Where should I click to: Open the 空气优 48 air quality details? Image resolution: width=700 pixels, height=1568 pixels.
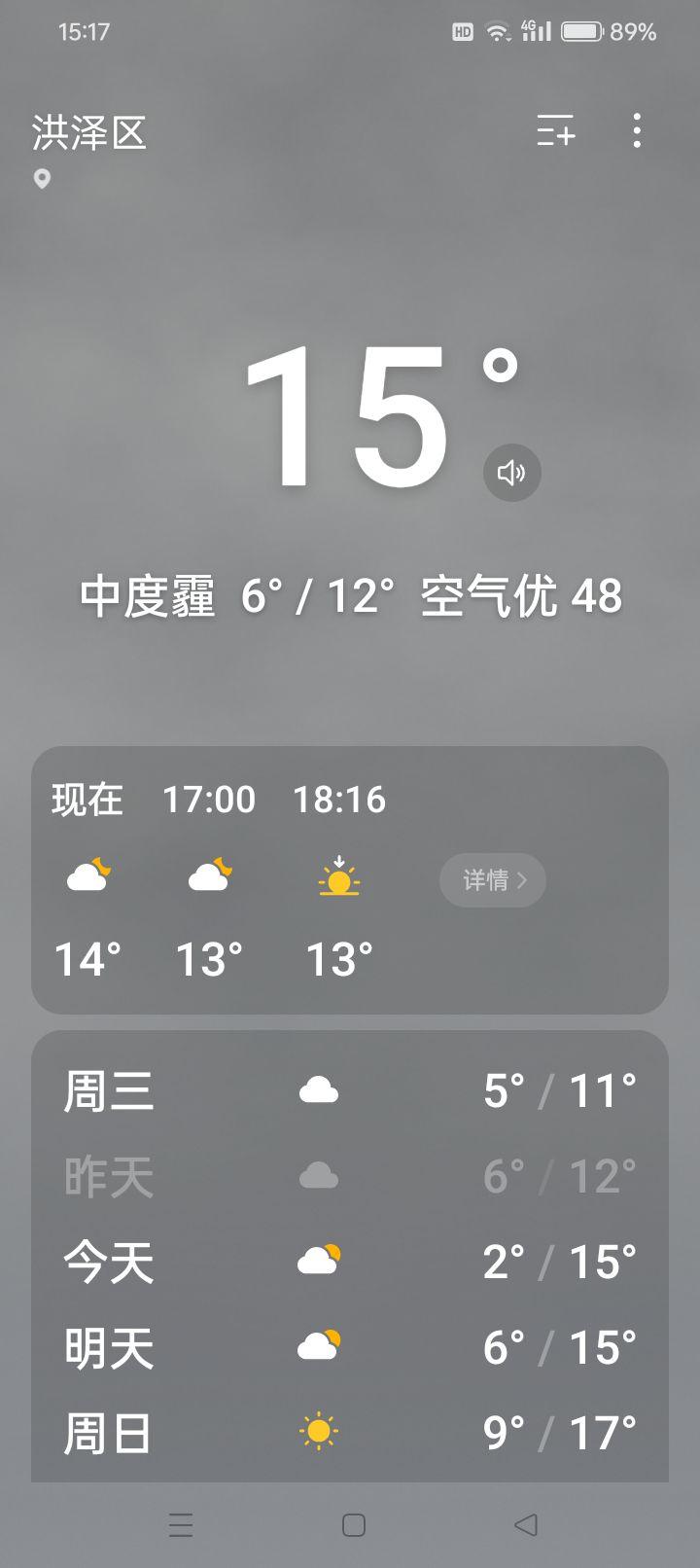coord(521,595)
